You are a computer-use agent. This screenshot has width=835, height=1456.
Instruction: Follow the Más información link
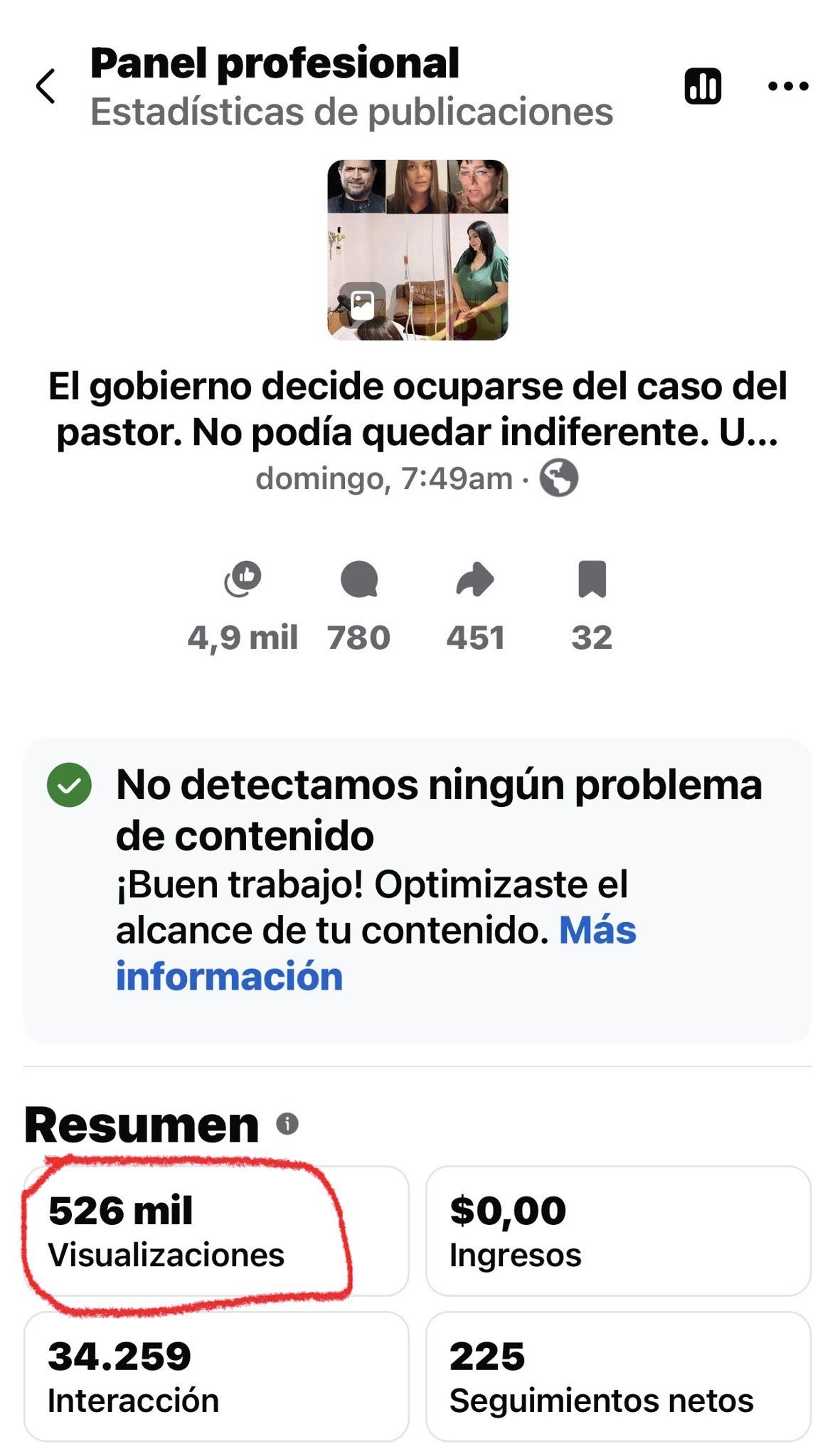point(597,931)
